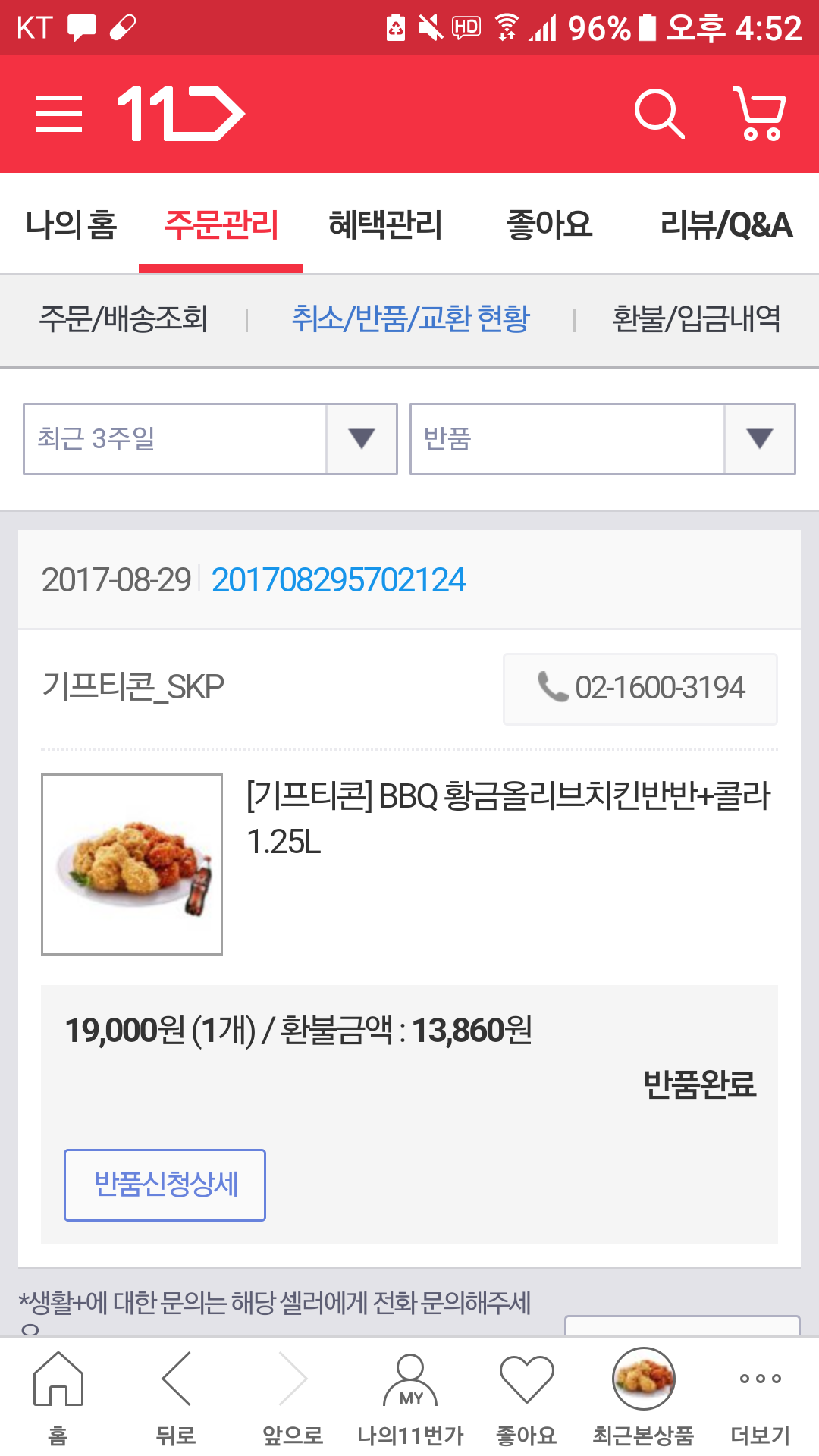Go to 홈 in bottom bar
The height and width of the screenshot is (1456, 819).
58,1397
